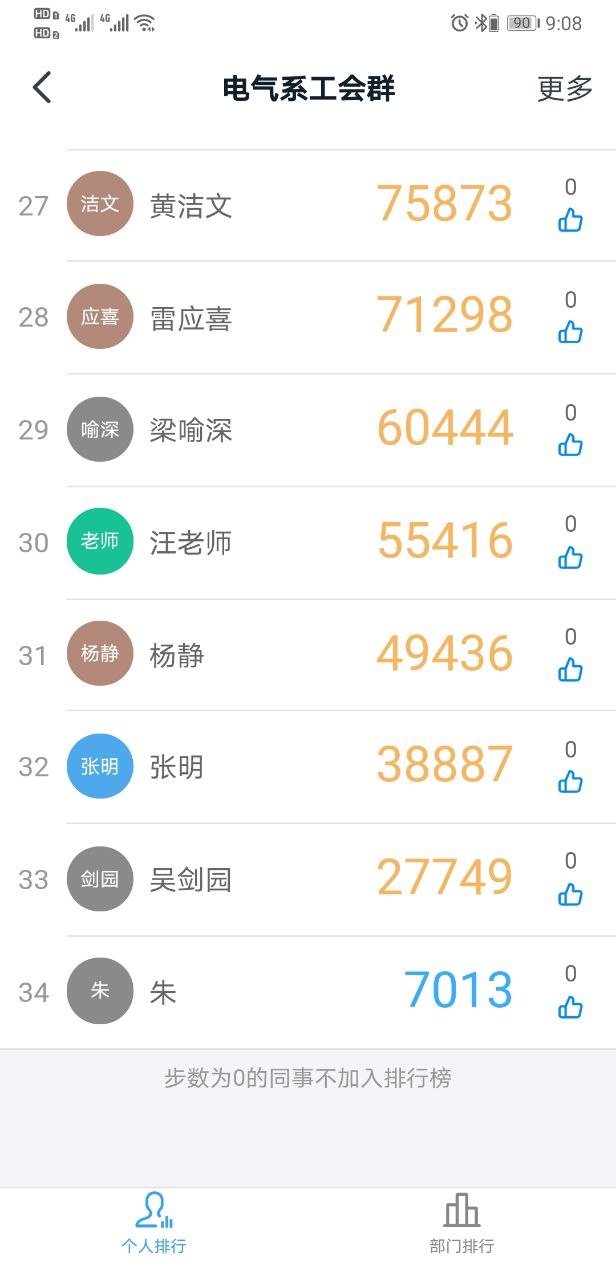Like 梁喻深's step count

tap(570, 445)
